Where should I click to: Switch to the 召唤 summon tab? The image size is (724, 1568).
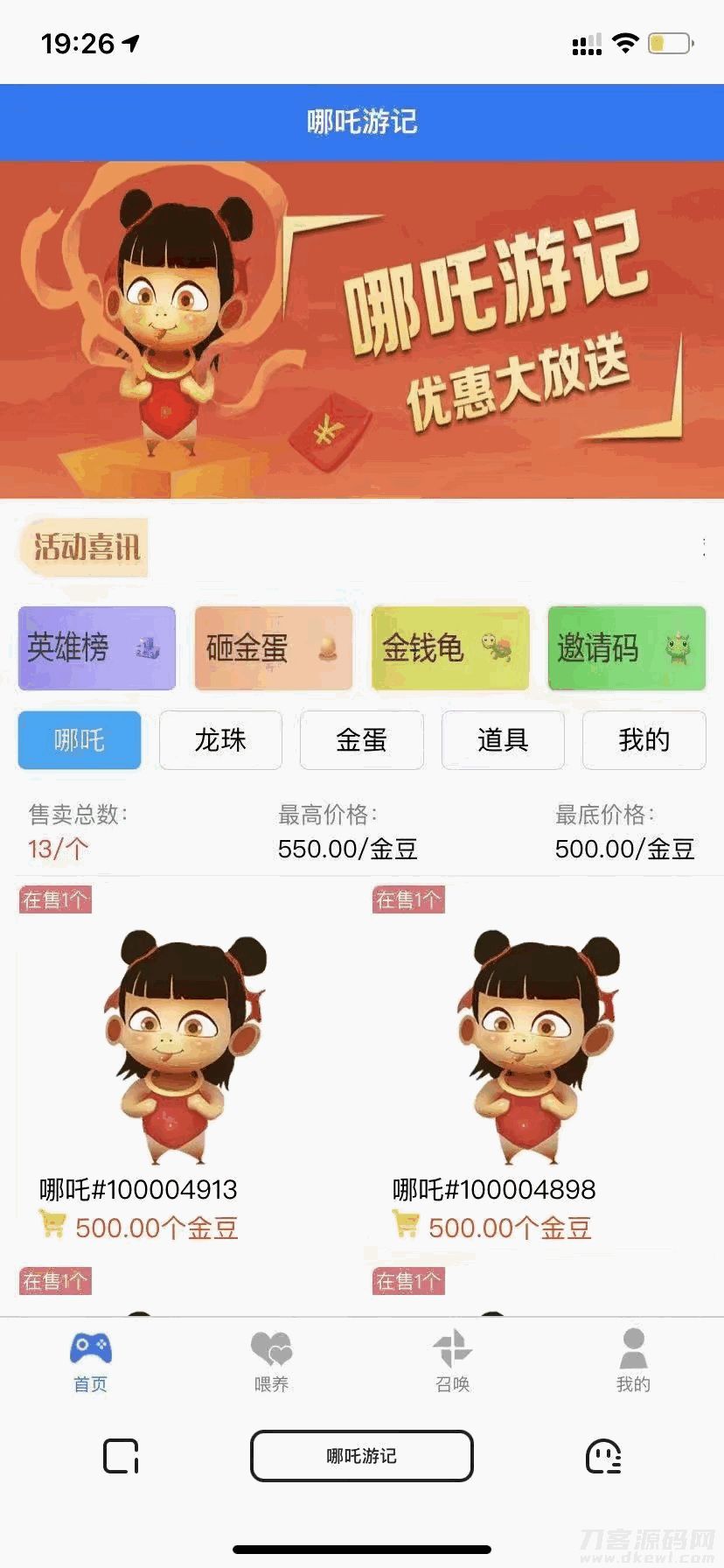[453, 1361]
